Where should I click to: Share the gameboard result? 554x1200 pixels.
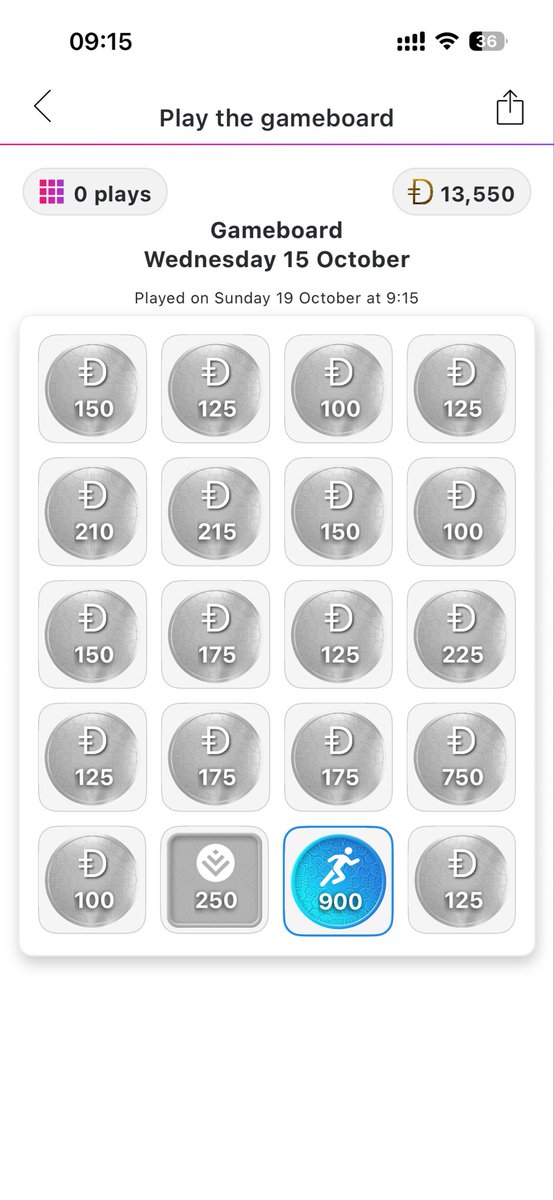[510, 107]
